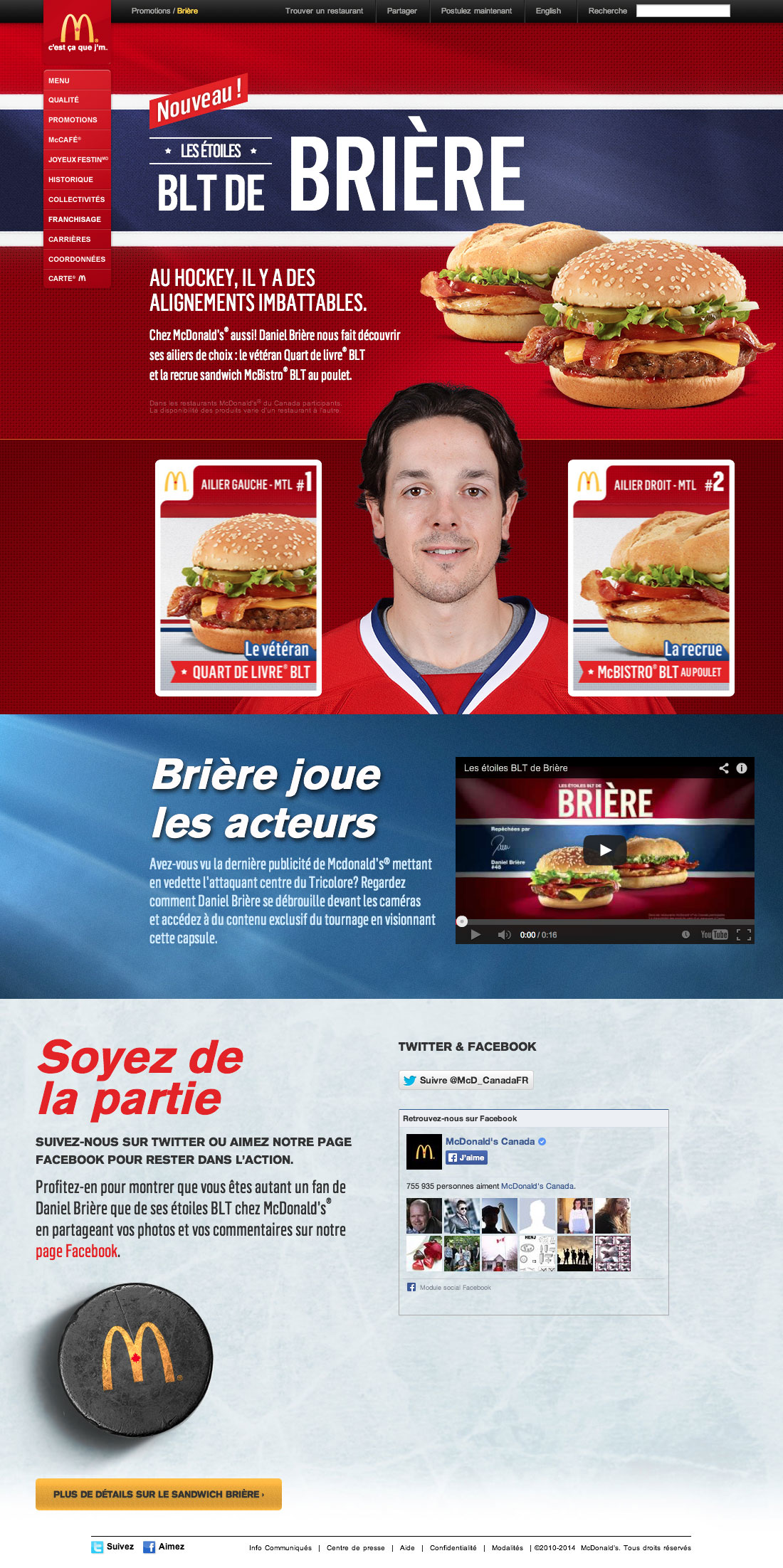783x1568 pixels.
Task: Open Confidentialité footer link
Action: pos(453,1547)
